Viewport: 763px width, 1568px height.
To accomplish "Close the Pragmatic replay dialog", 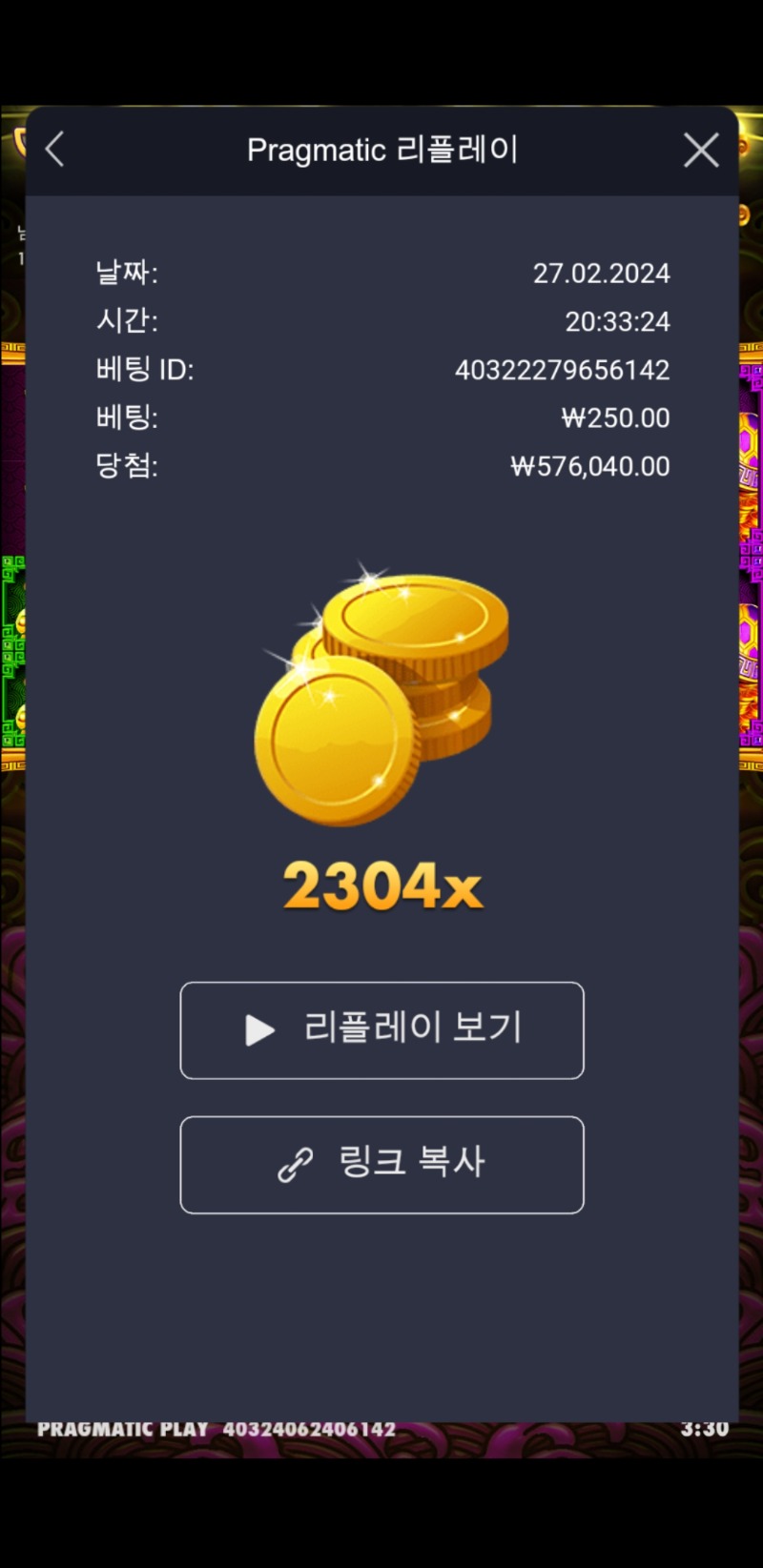I will click(x=701, y=150).
